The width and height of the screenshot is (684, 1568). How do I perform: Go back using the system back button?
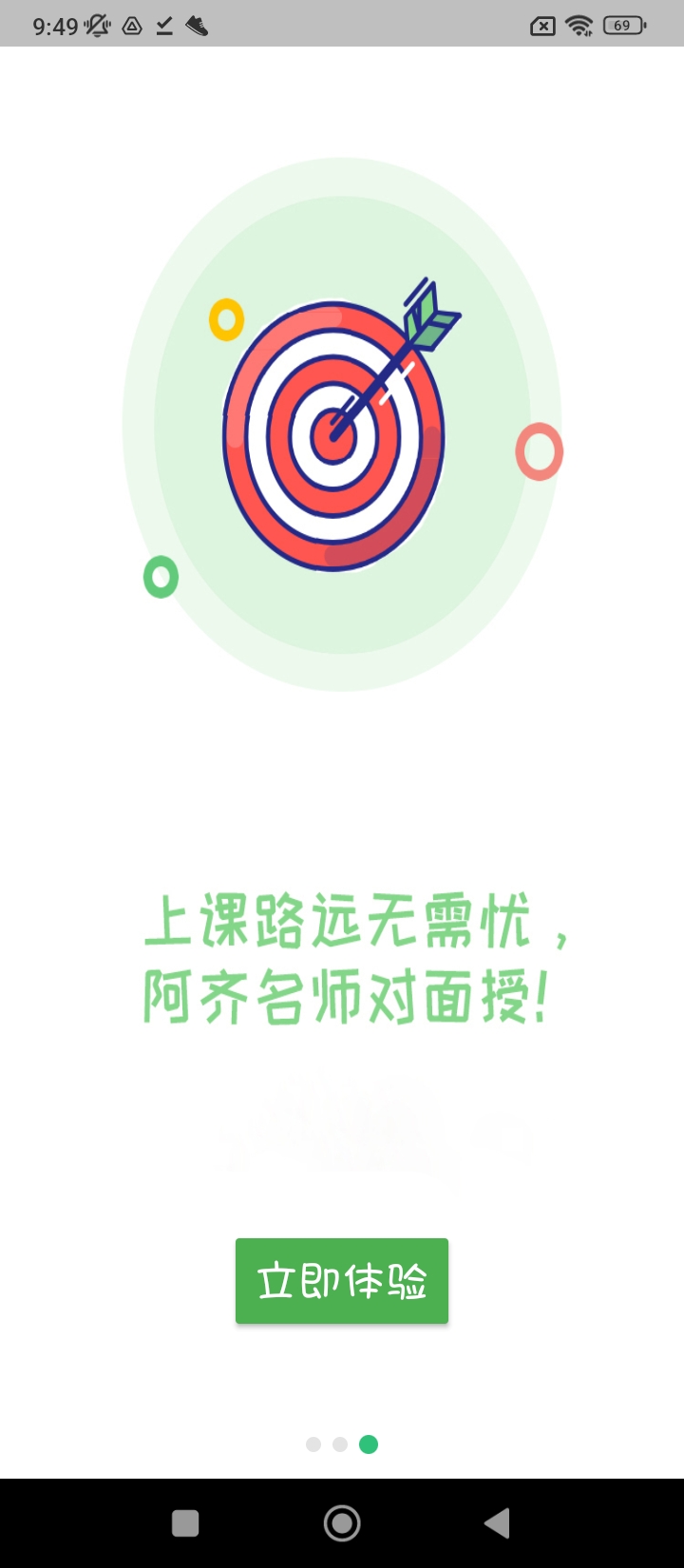coord(497,1523)
